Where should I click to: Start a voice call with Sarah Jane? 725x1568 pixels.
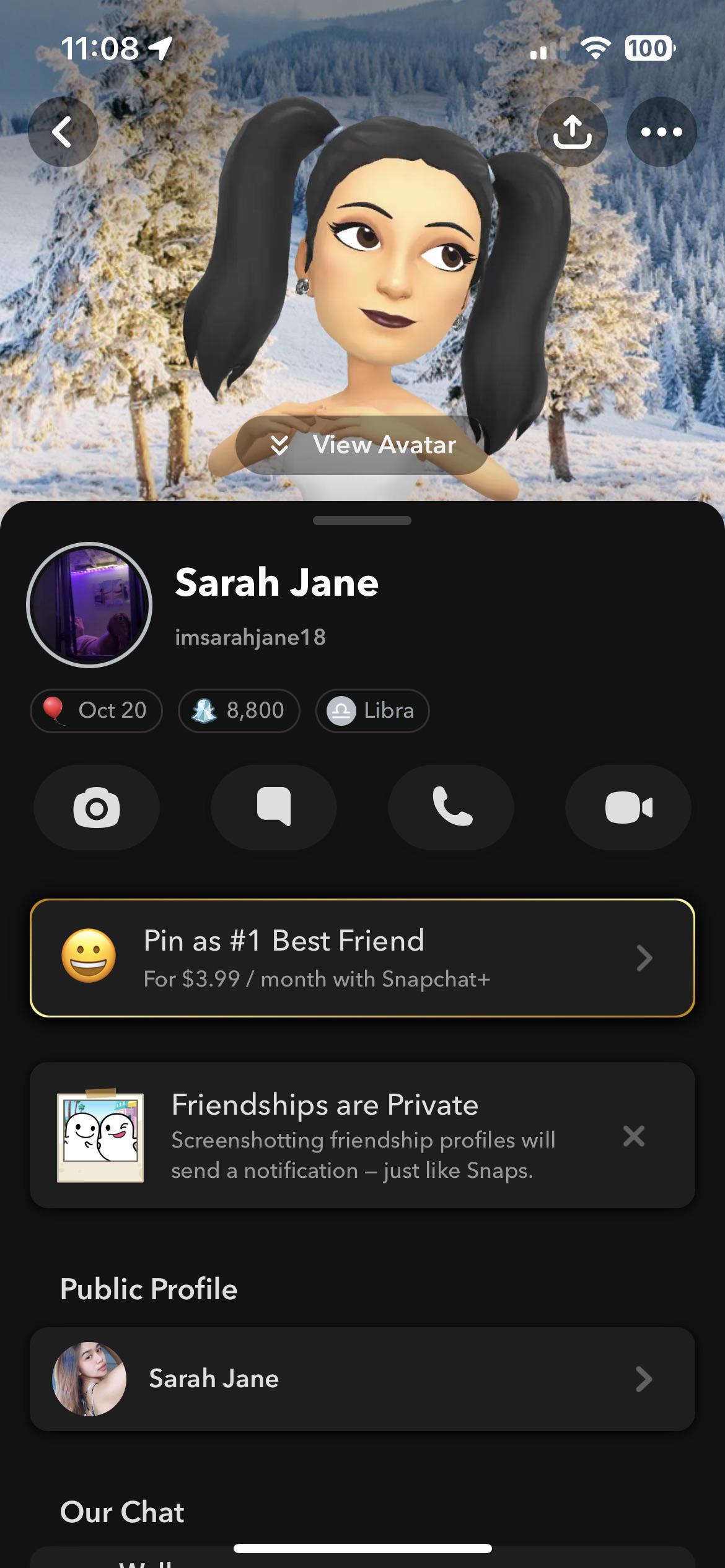[x=451, y=808]
